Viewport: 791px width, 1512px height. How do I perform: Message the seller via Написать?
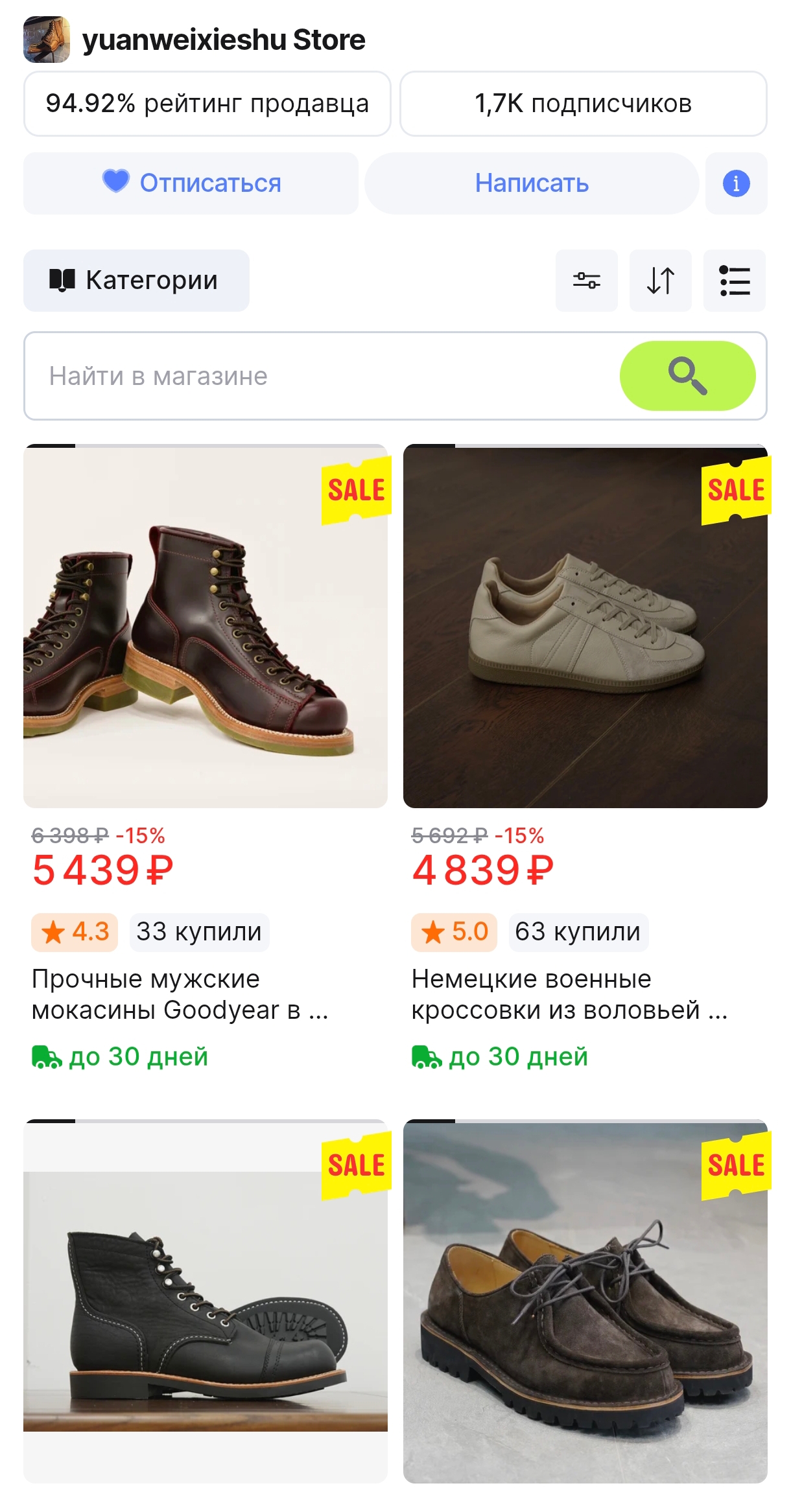[x=531, y=183]
